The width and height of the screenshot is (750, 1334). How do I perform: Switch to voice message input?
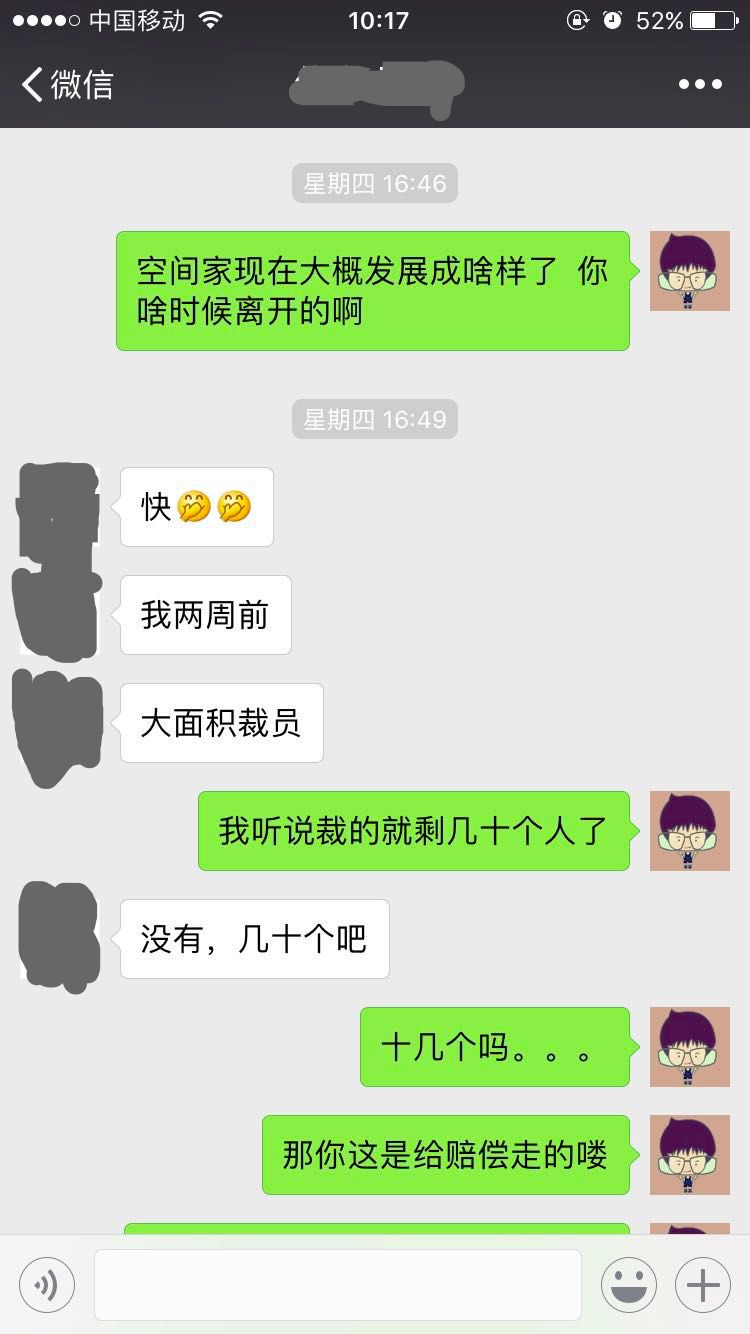click(x=47, y=1284)
